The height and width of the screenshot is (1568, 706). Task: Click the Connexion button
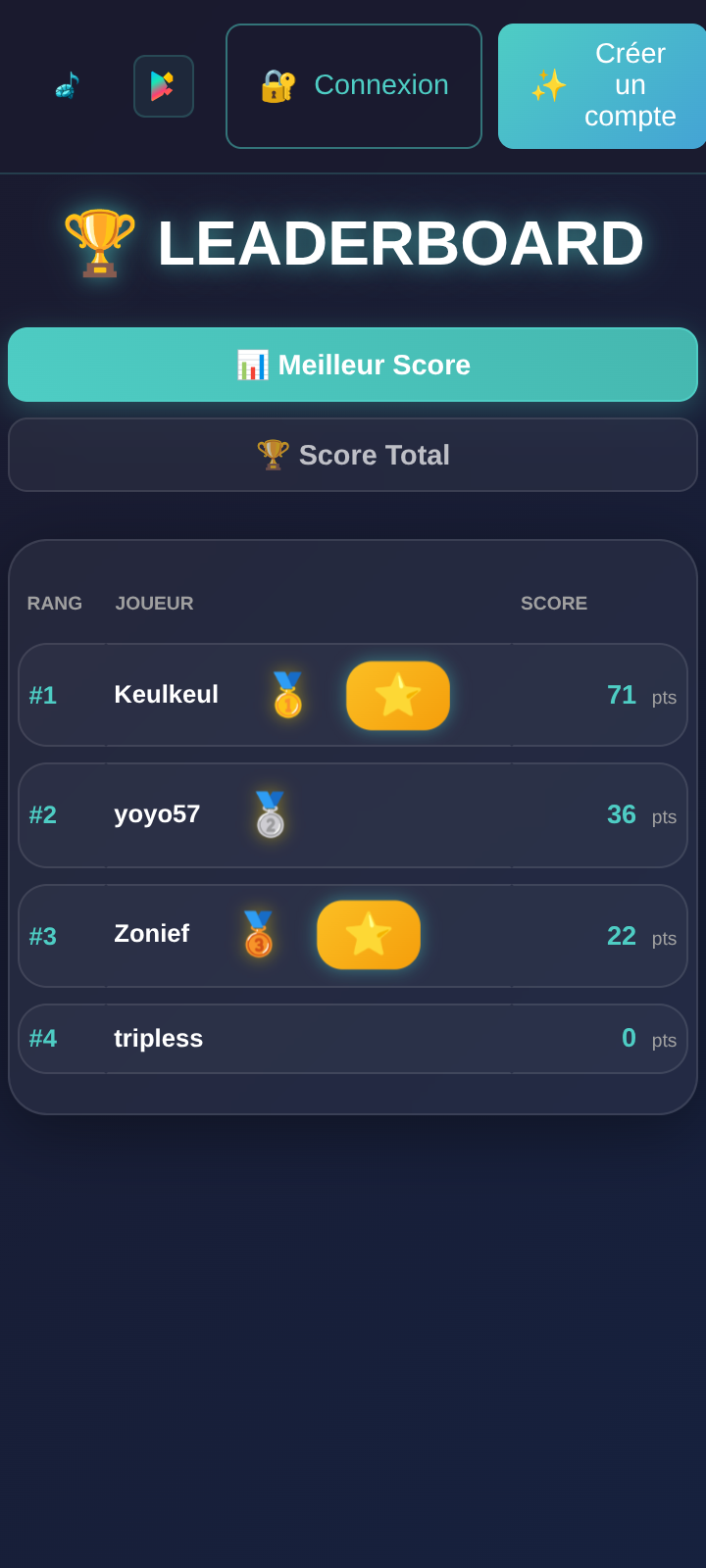tap(353, 85)
